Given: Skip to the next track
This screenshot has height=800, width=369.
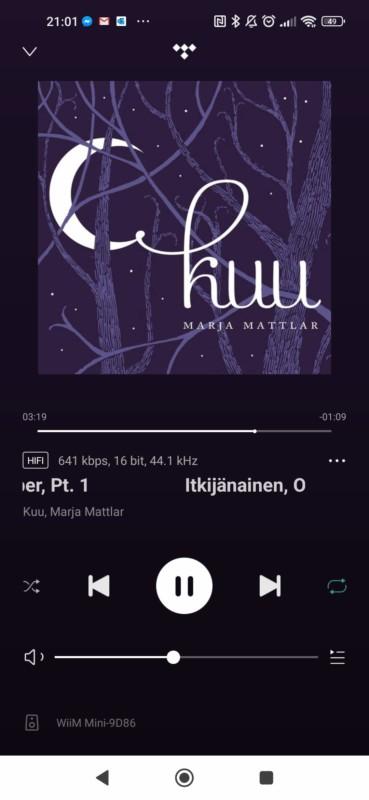Looking at the screenshot, I should point(270,586).
